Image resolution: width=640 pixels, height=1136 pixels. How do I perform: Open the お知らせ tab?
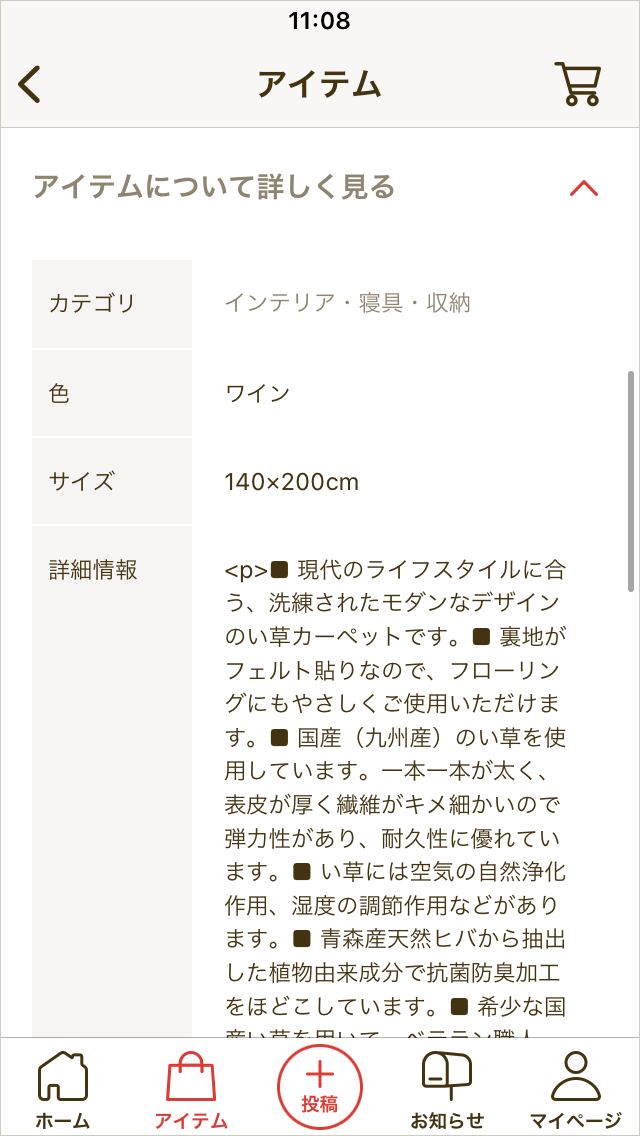click(447, 1090)
